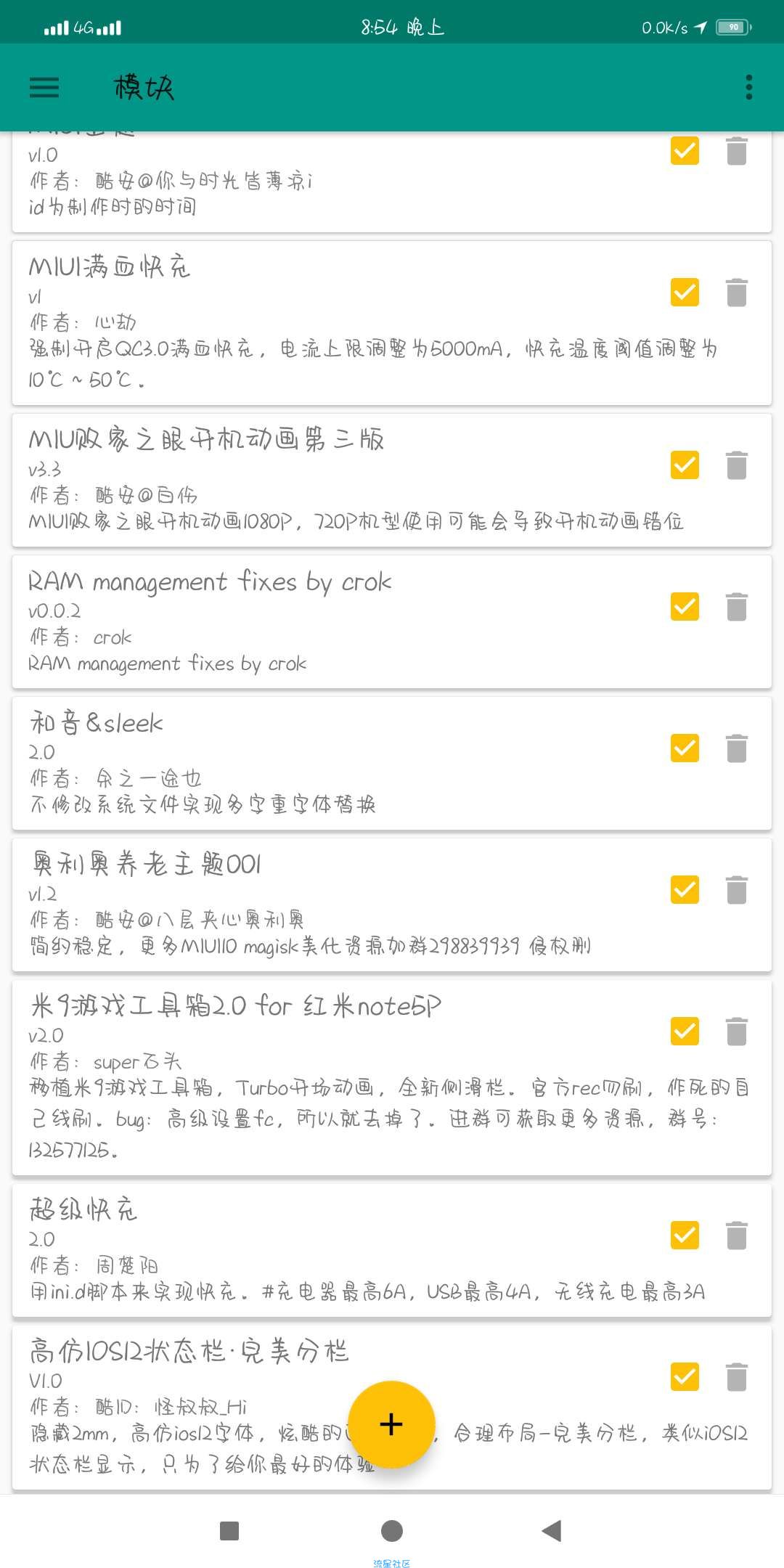This screenshot has width=784, height=1568.
Task: Uncheck the MIUI满血快充 module checkbox
Action: [685, 292]
